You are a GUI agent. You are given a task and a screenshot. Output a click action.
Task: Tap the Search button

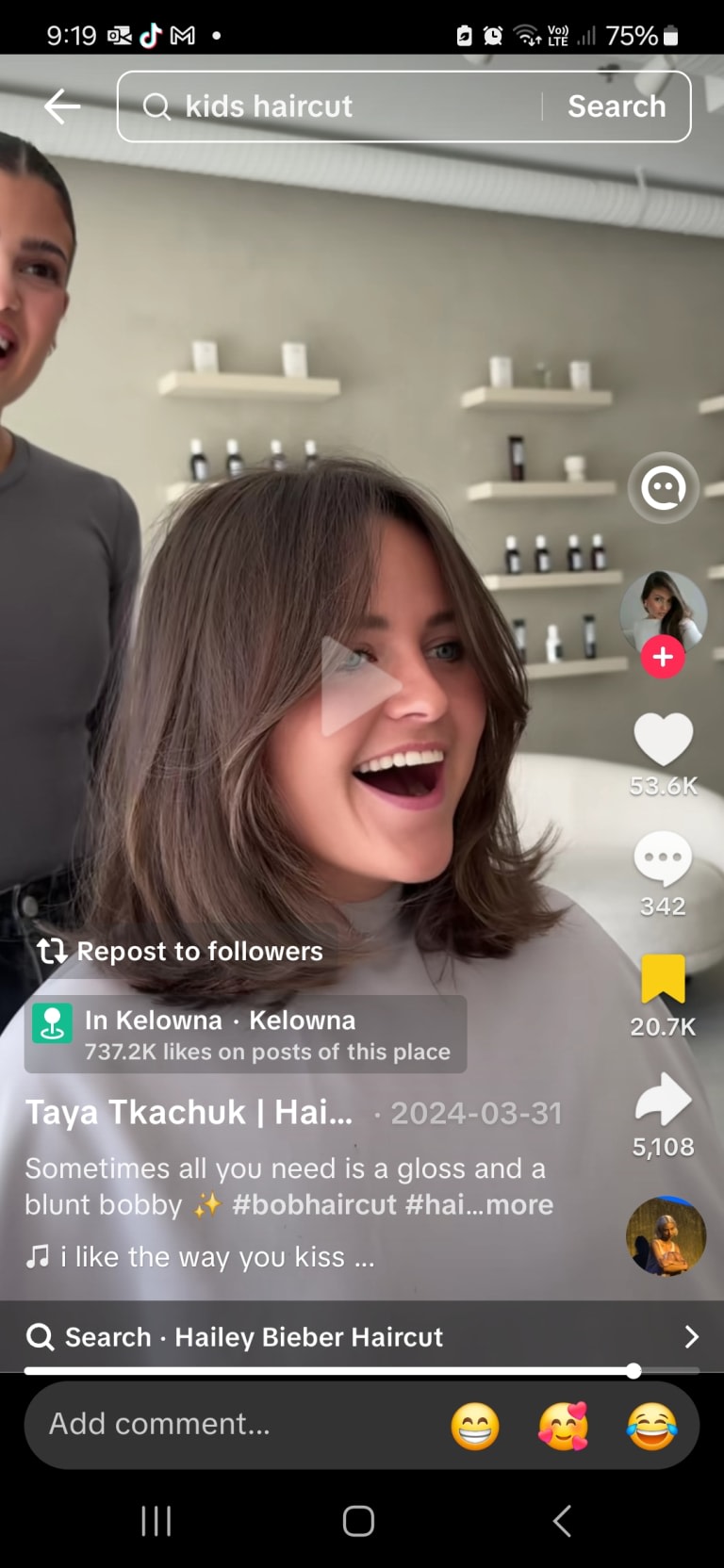point(617,106)
